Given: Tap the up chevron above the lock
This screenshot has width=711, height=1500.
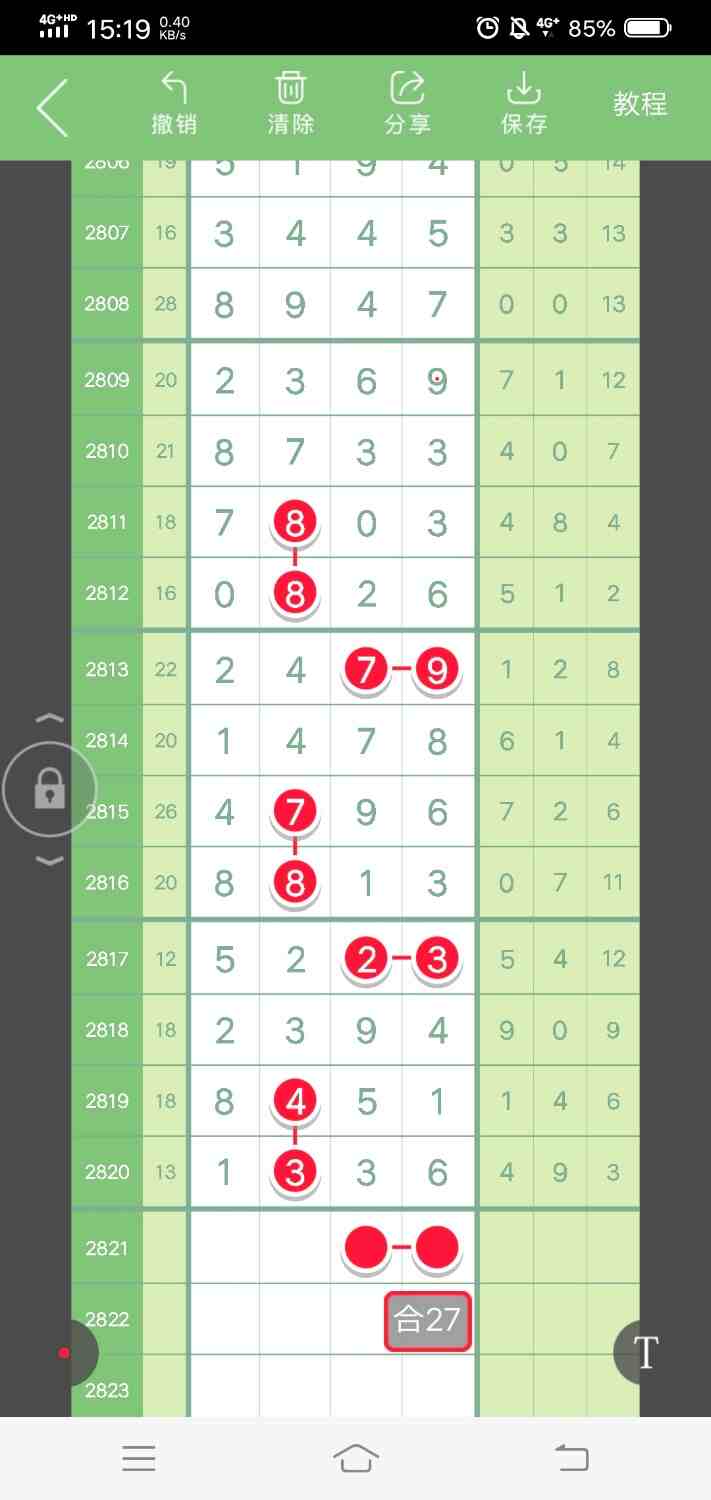Looking at the screenshot, I should pos(49,719).
